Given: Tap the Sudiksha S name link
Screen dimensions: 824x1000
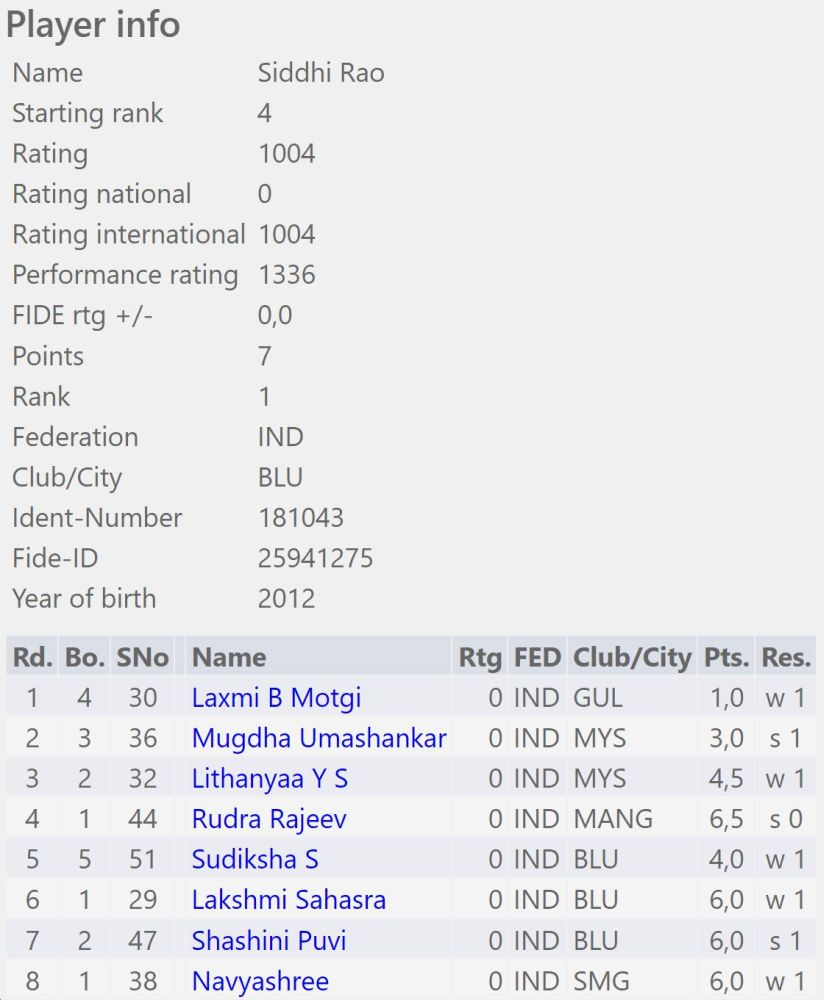Looking at the screenshot, I should coord(255,860).
